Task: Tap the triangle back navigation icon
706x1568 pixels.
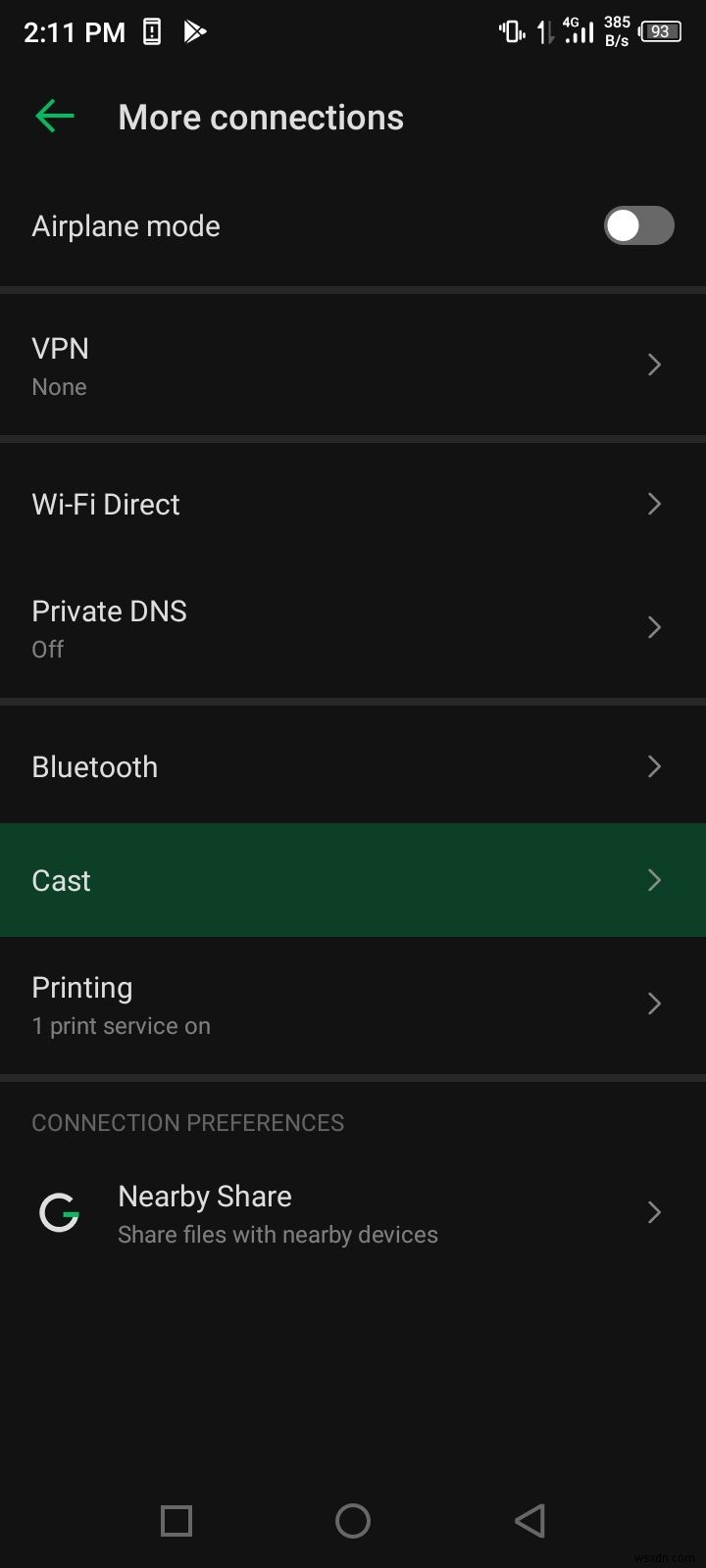Action: pyautogui.click(x=529, y=1521)
